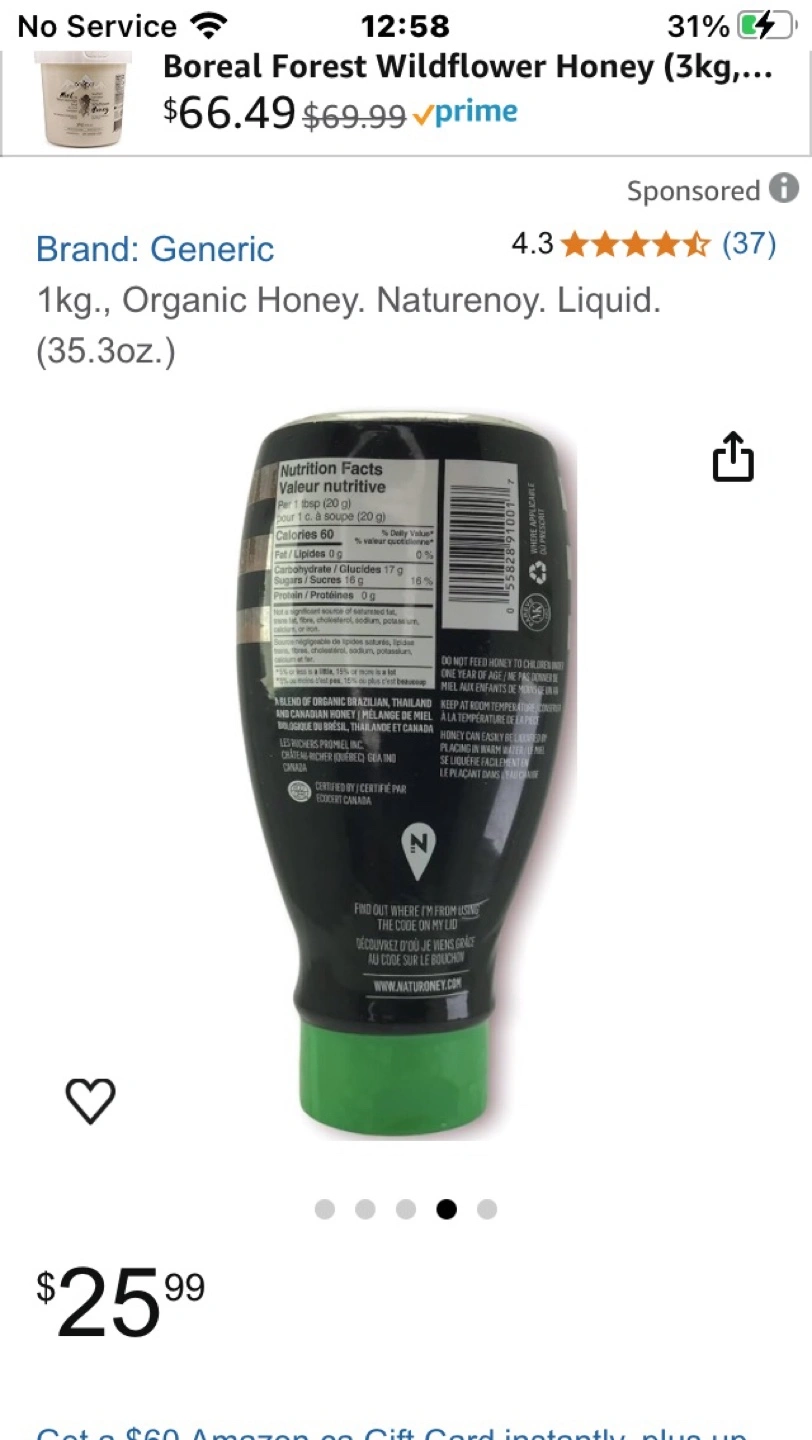The width and height of the screenshot is (812, 1440).
Task: Open the sponsored ad info icon
Action: (x=784, y=188)
